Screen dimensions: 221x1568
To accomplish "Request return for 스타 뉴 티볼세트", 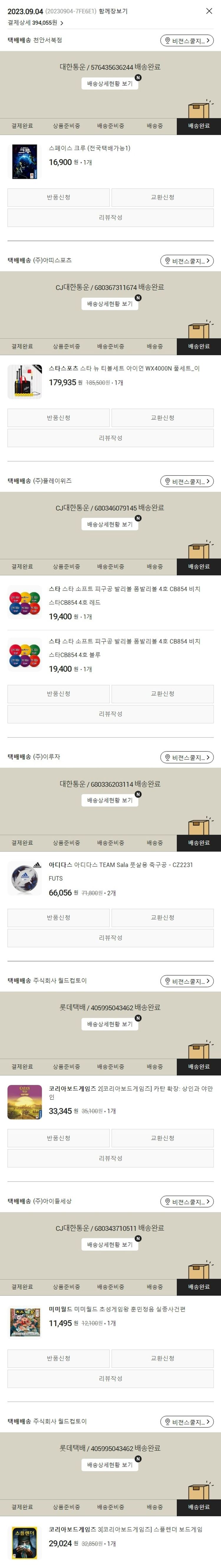I will point(58,418).
